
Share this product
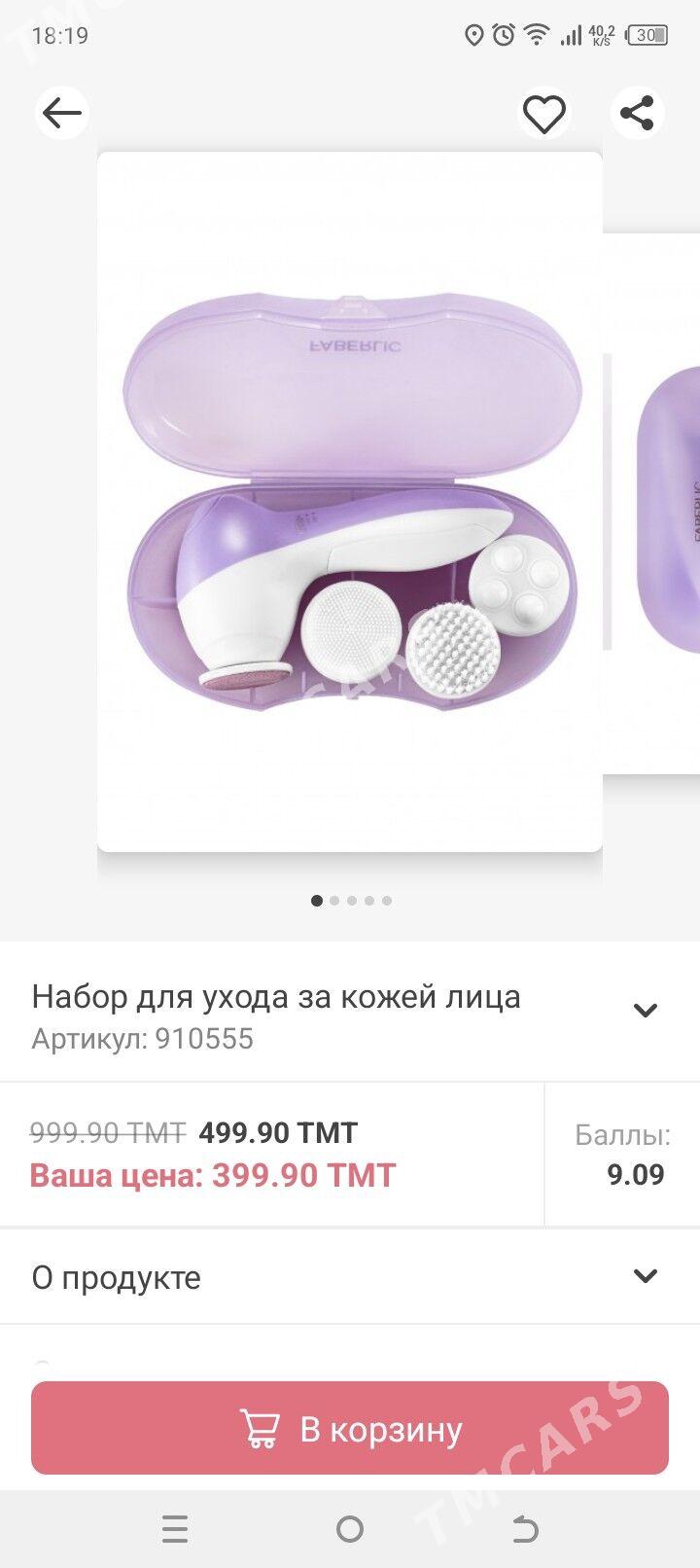[x=637, y=114]
